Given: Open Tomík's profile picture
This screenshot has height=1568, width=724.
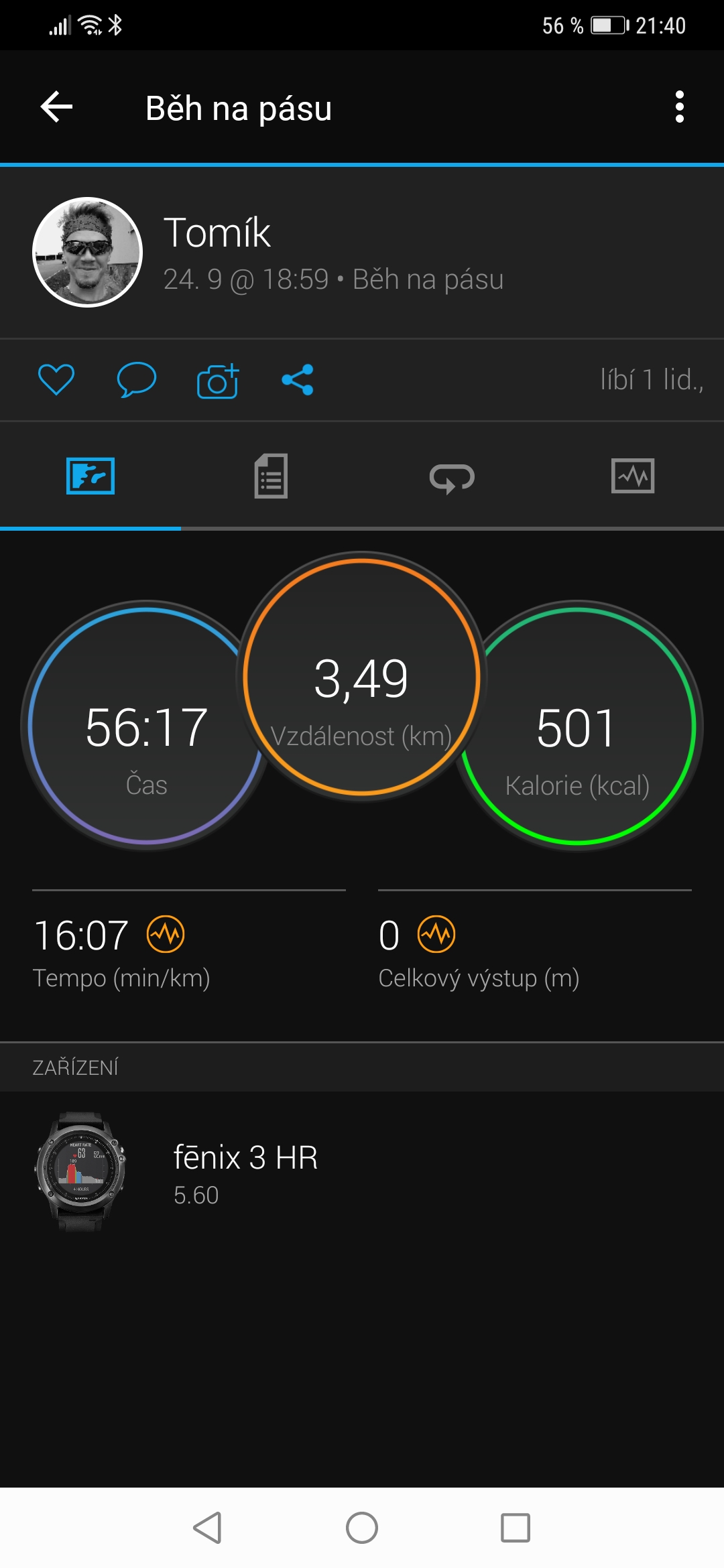Looking at the screenshot, I should coord(87,252).
